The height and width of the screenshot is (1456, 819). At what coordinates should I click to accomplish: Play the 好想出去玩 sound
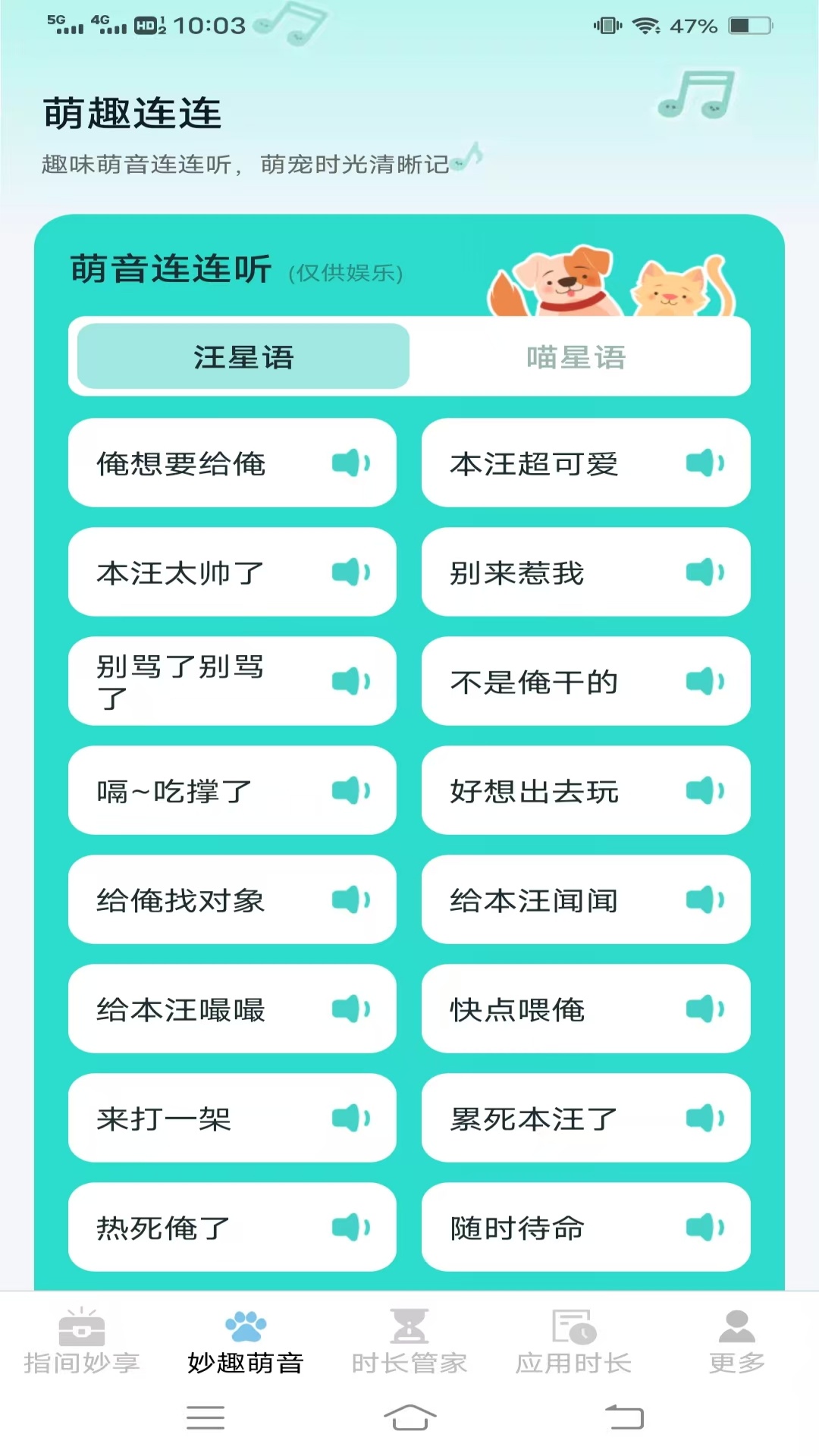pos(585,790)
